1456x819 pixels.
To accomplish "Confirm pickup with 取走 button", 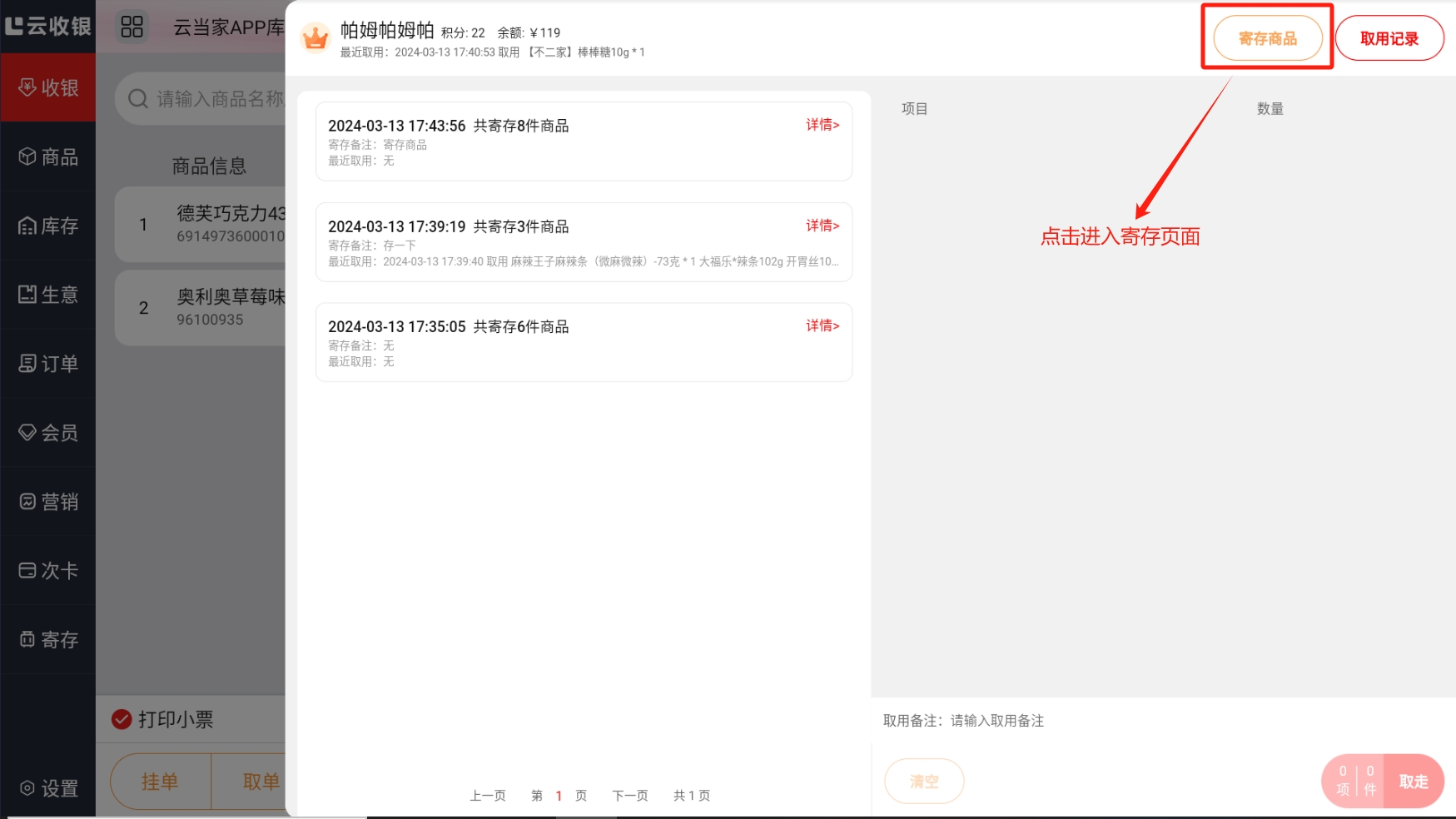I will [x=1413, y=782].
